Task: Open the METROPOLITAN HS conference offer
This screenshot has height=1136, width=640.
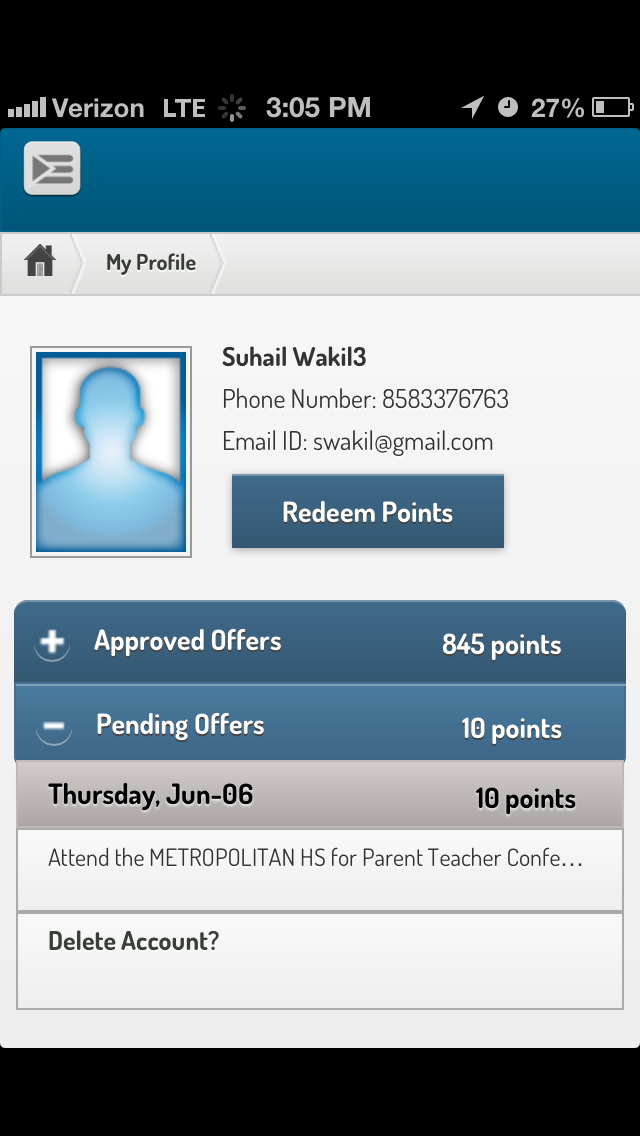Action: [x=320, y=869]
